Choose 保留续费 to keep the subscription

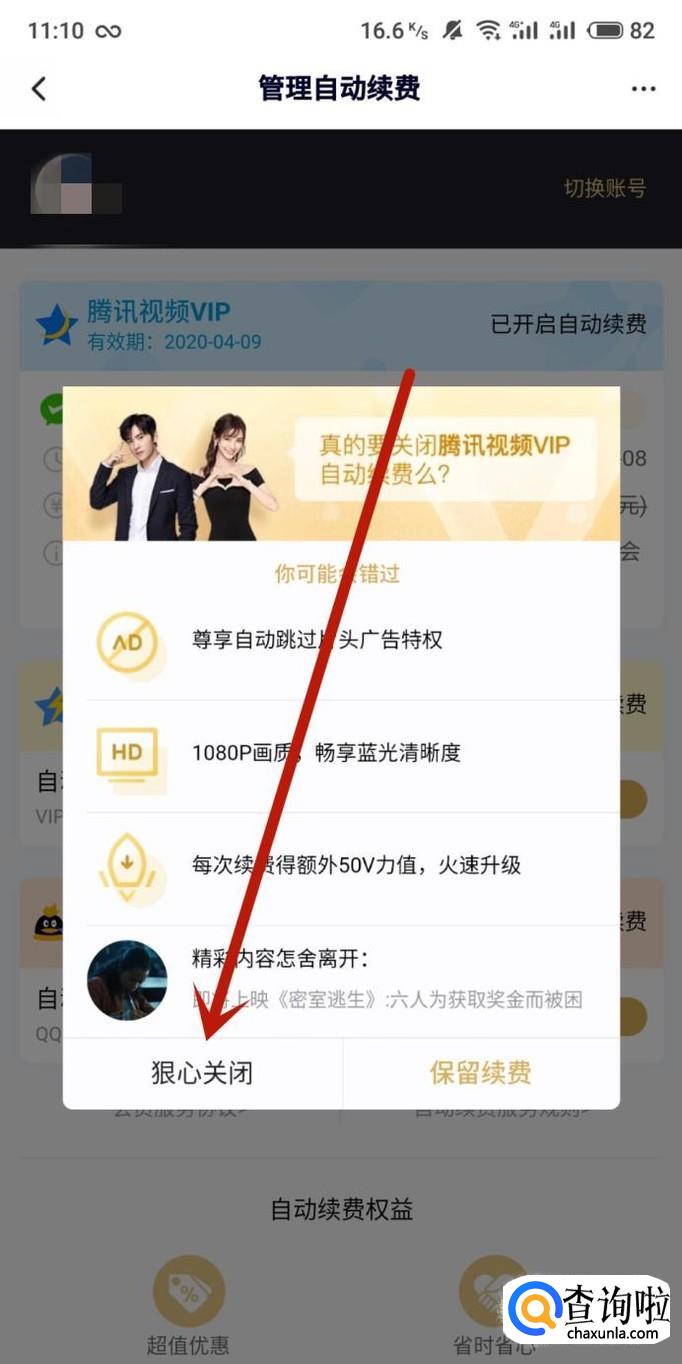pos(481,1073)
